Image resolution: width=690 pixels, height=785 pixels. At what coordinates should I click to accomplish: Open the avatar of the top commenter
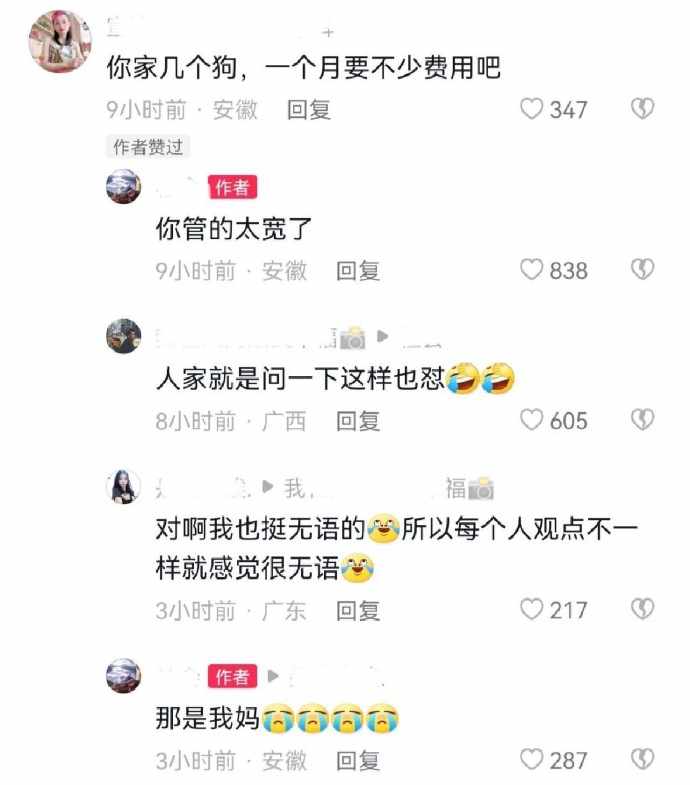61,40
